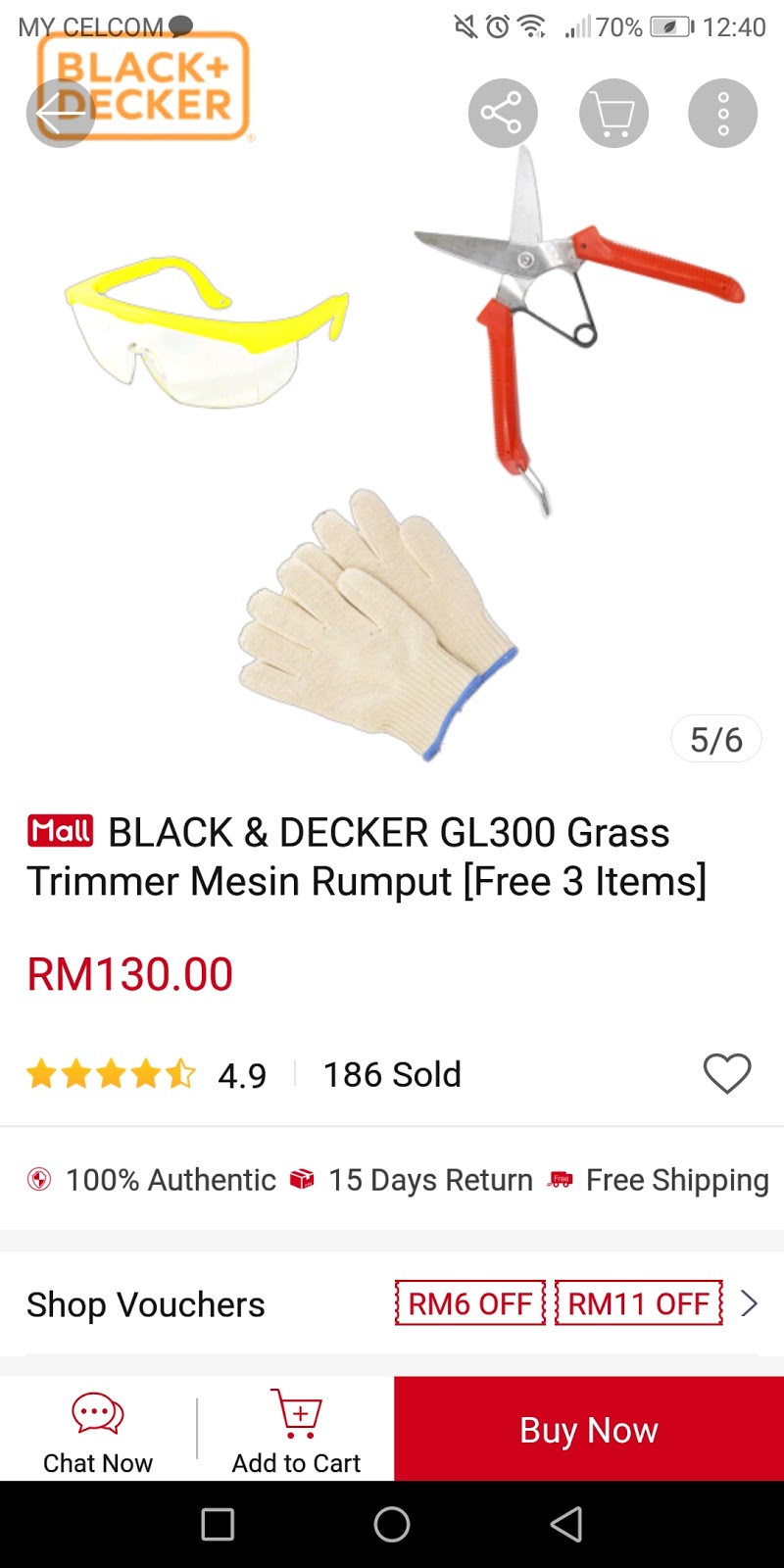Select the RM11 OFF voucher
784x1568 pixels.
tap(639, 1303)
